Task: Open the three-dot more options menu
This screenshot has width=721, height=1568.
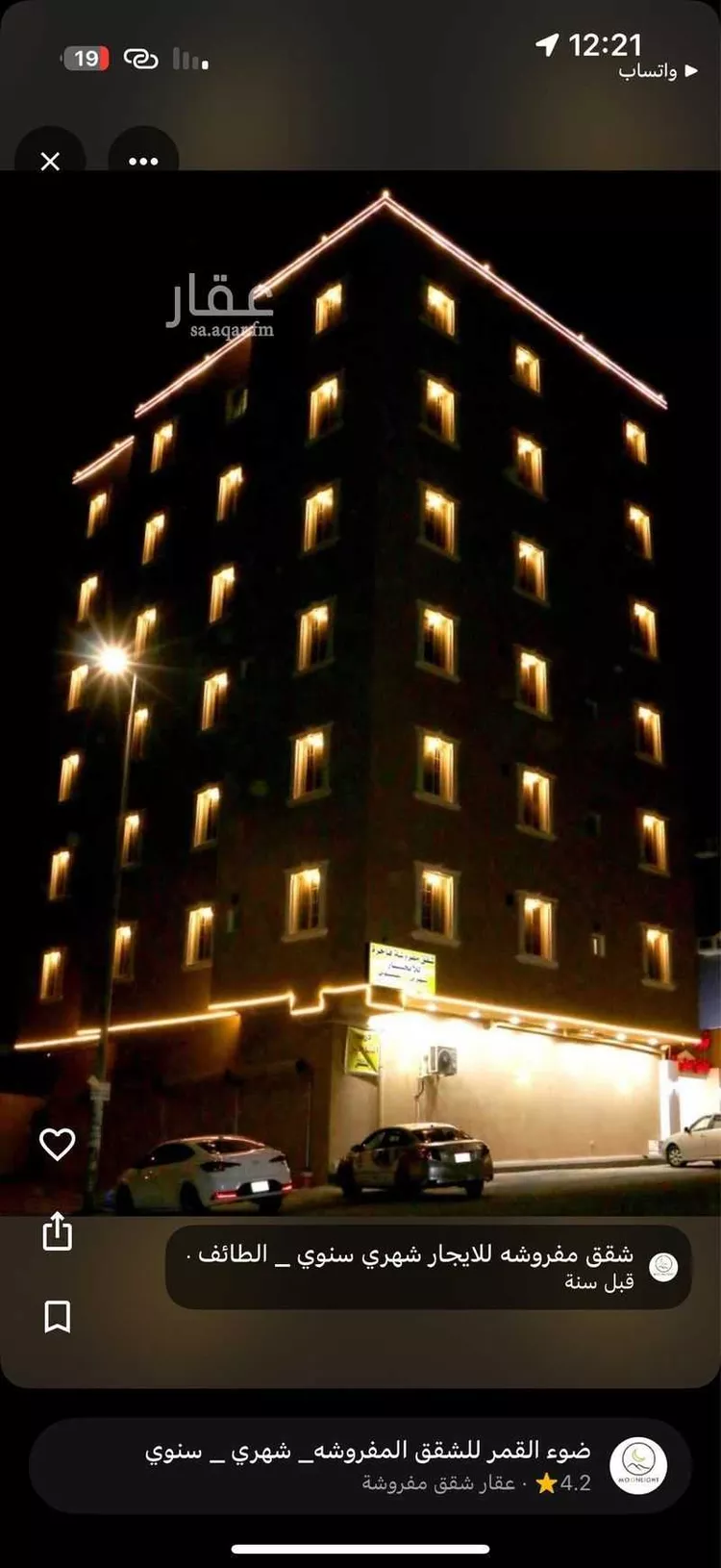Action: 143,161
